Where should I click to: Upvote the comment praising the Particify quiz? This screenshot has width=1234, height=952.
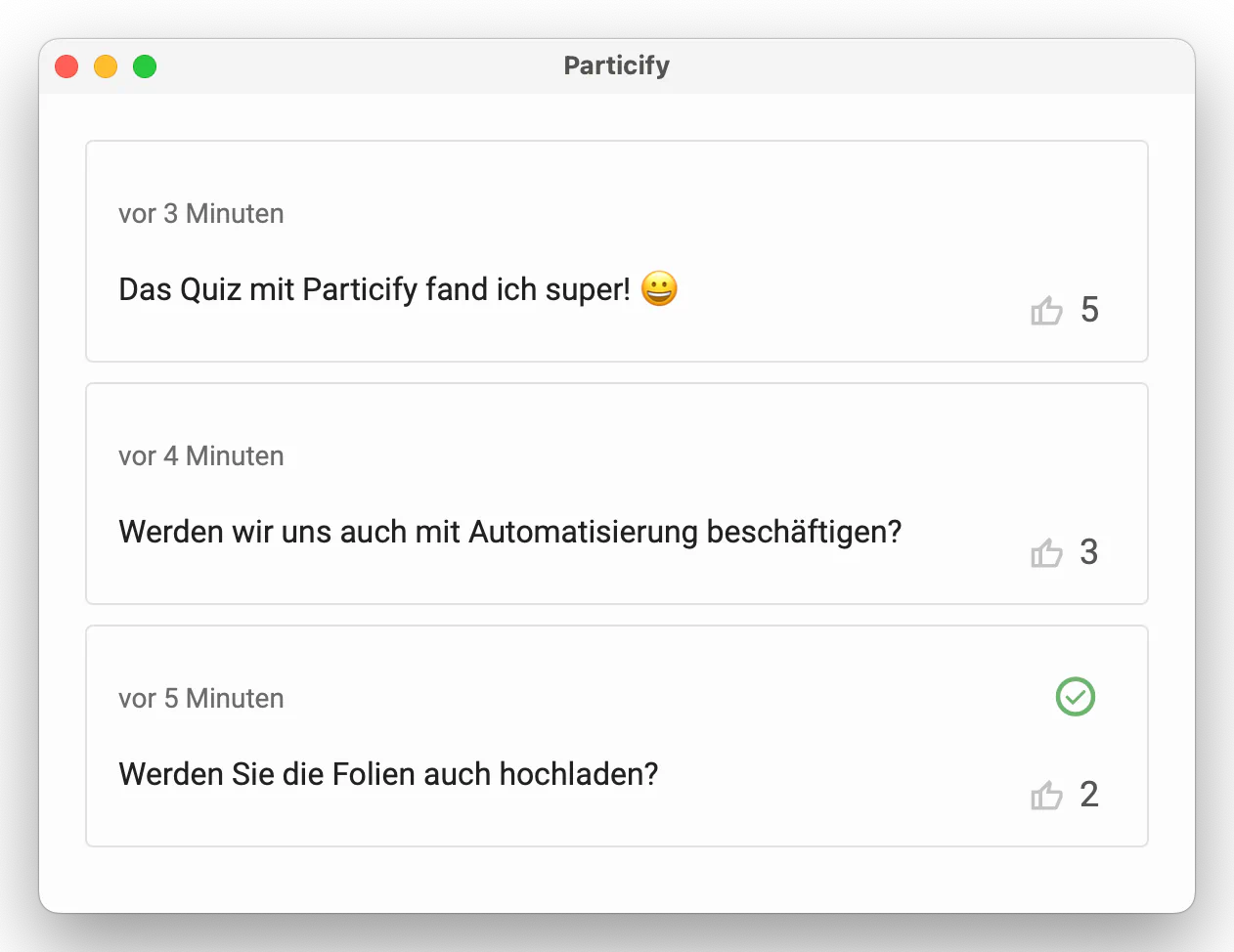(x=1046, y=311)
